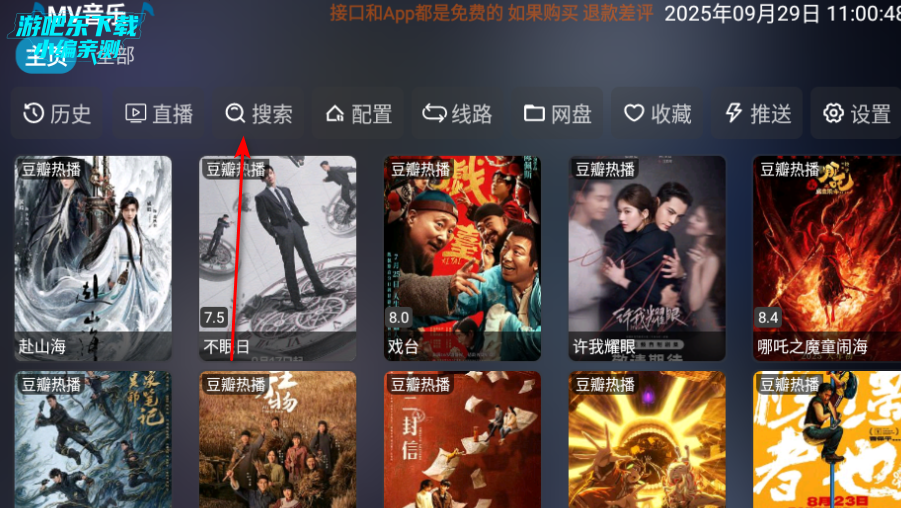Choose the 哪吒之魔童闹海 movie card
The height and width of the screenshot is (508, 901).
(827, 258)
